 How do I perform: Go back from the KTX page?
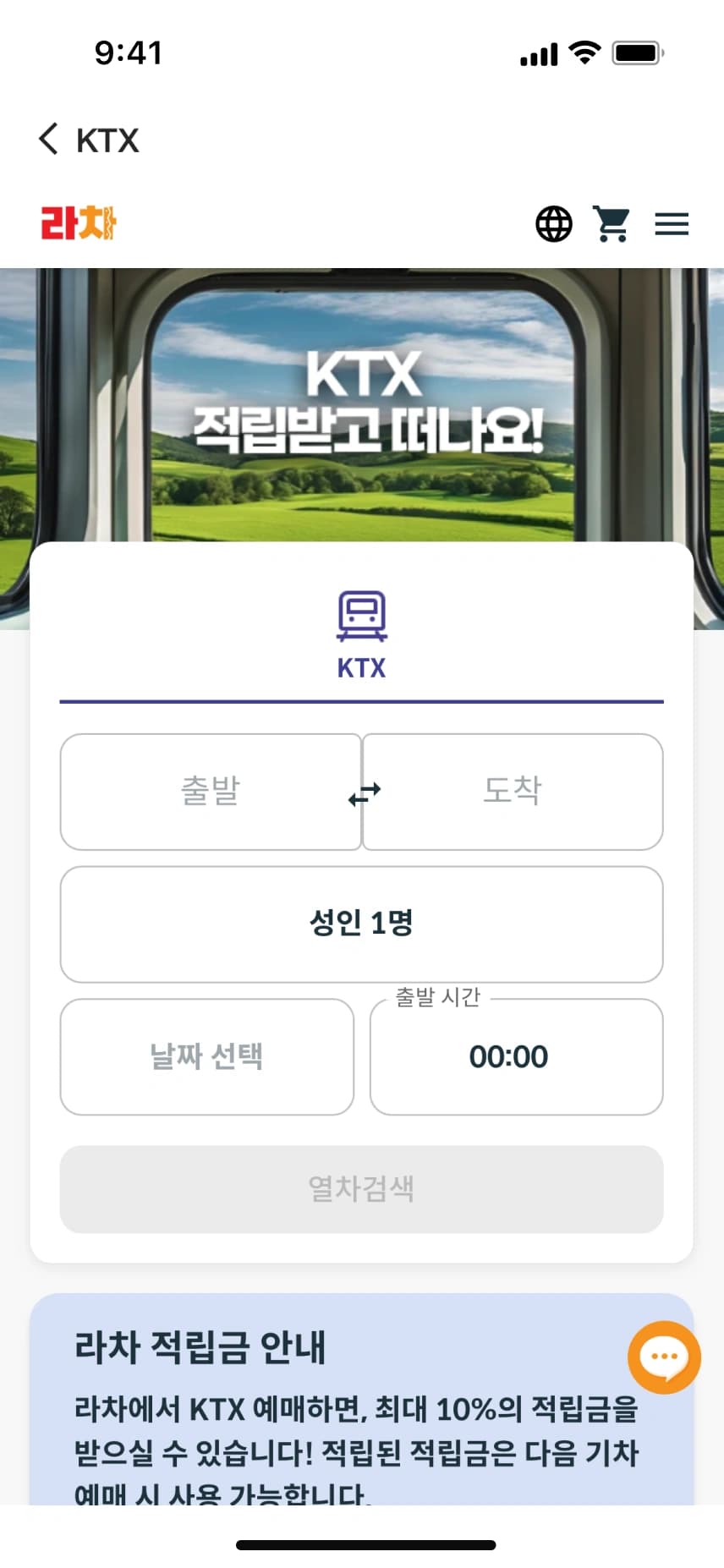click(x=49, y=139)
